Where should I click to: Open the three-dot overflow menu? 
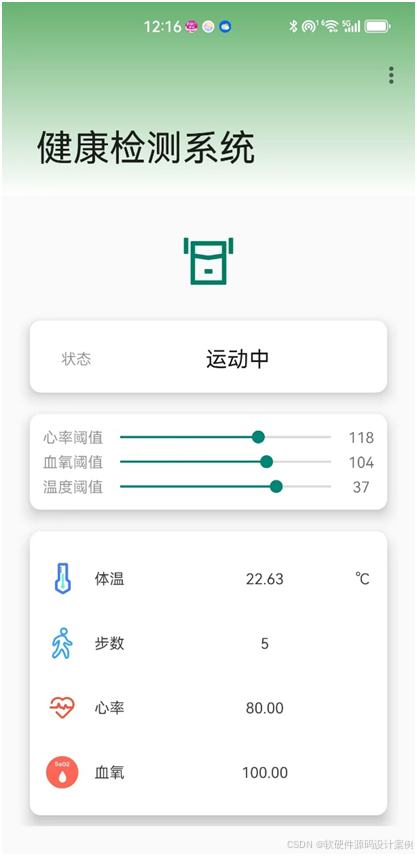391,75
